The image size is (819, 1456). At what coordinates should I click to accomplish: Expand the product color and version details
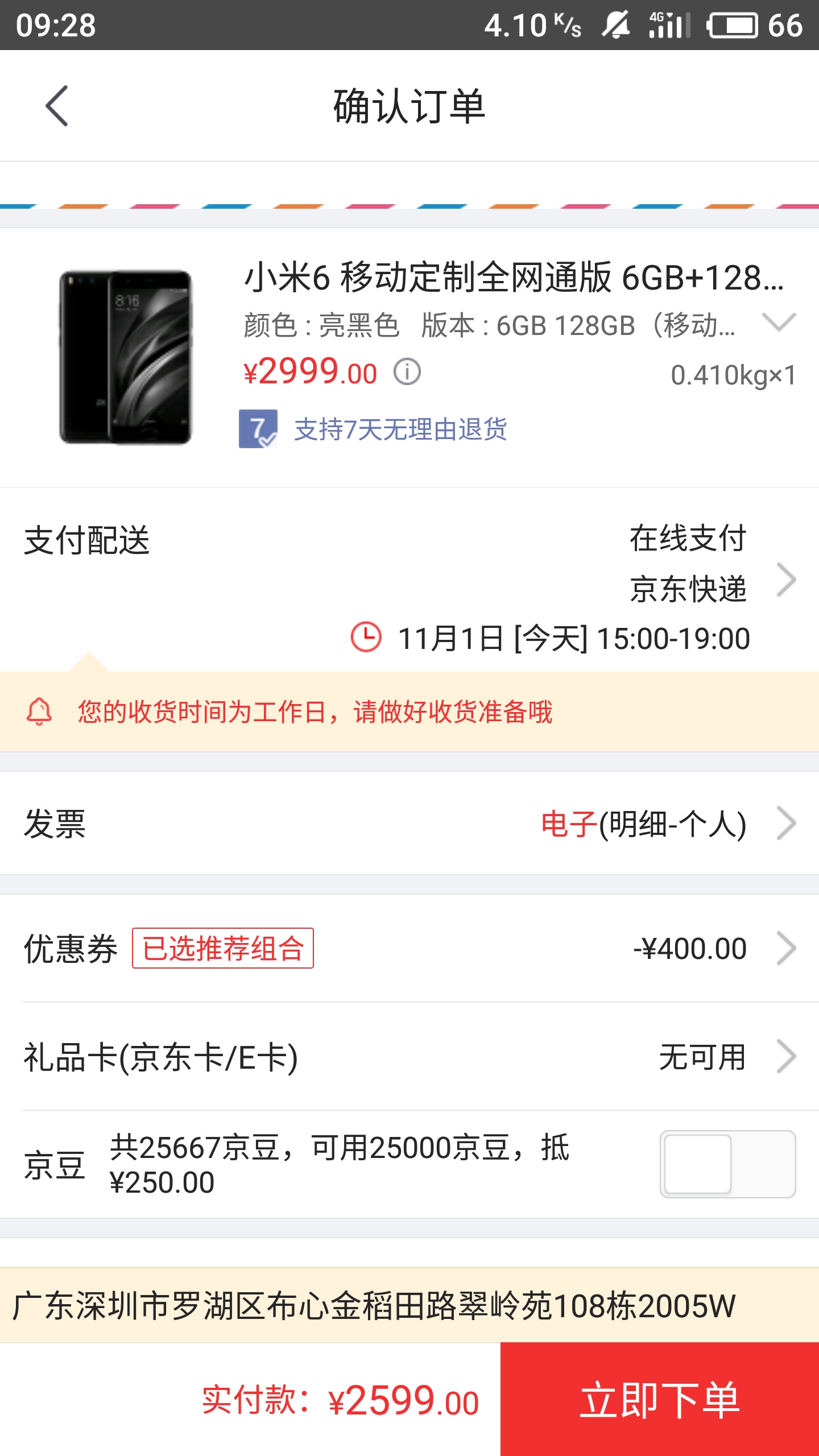tap(778, 323)
